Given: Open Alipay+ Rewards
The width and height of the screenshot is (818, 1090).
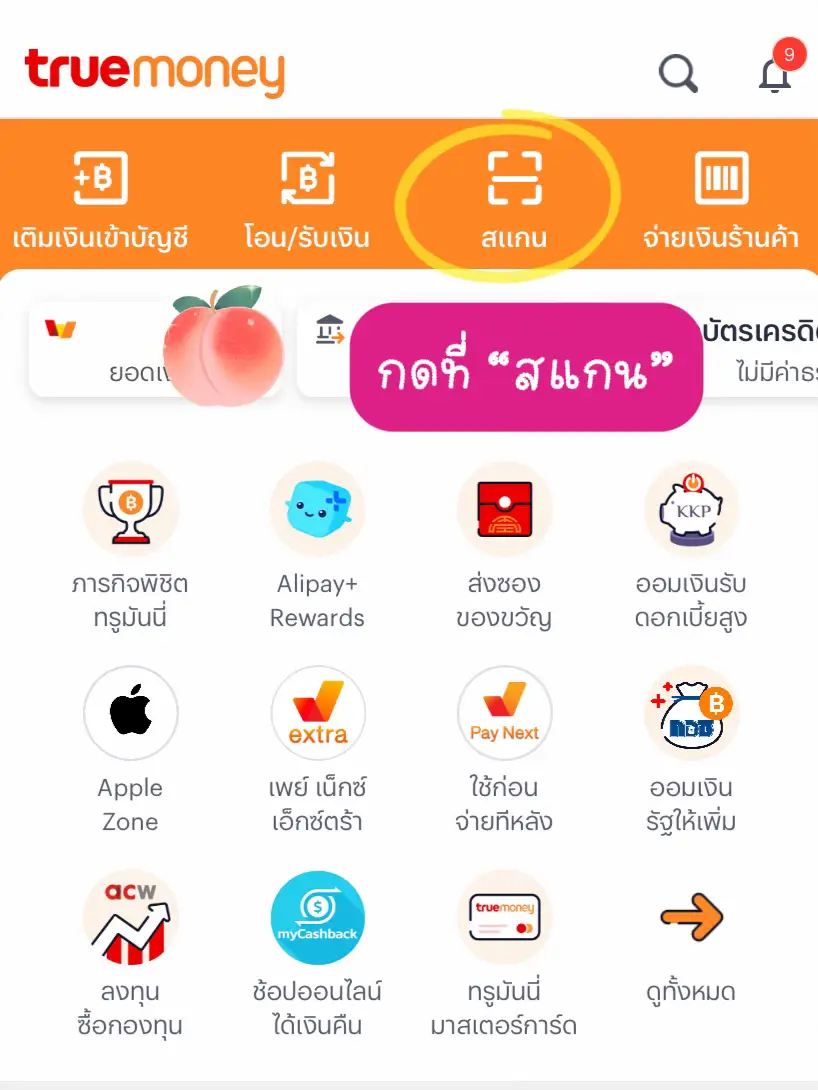Looking at the screenshot, I should (x=318, y=508).
